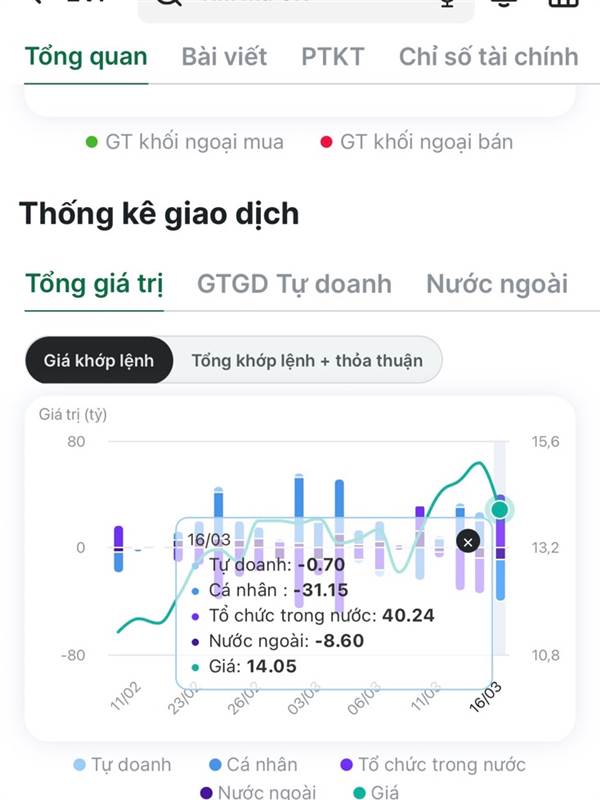Toggle GT khối ngoại bán legend

tap(417, 142)
